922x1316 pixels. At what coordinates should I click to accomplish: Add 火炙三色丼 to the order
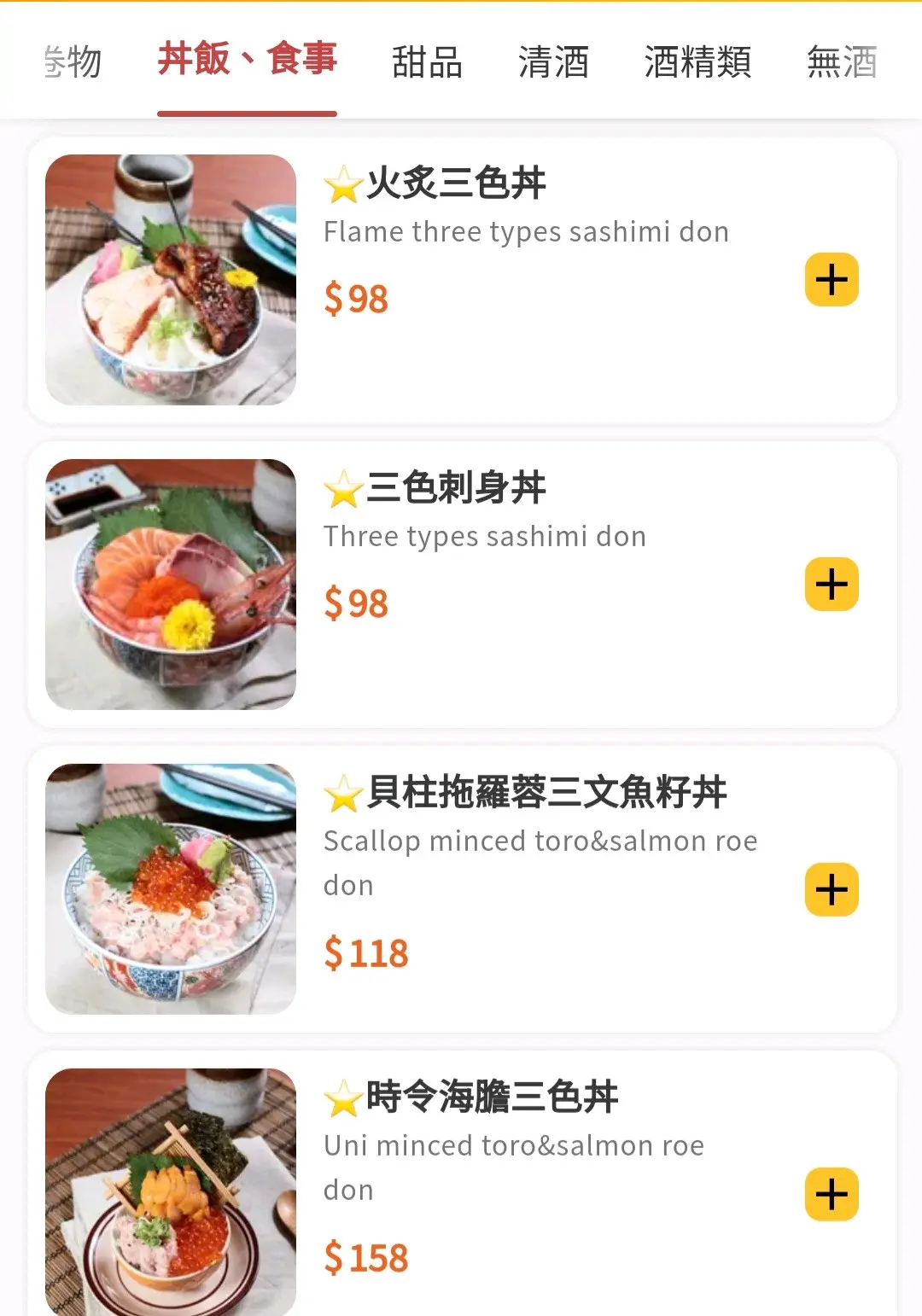(x=832, y=280)
